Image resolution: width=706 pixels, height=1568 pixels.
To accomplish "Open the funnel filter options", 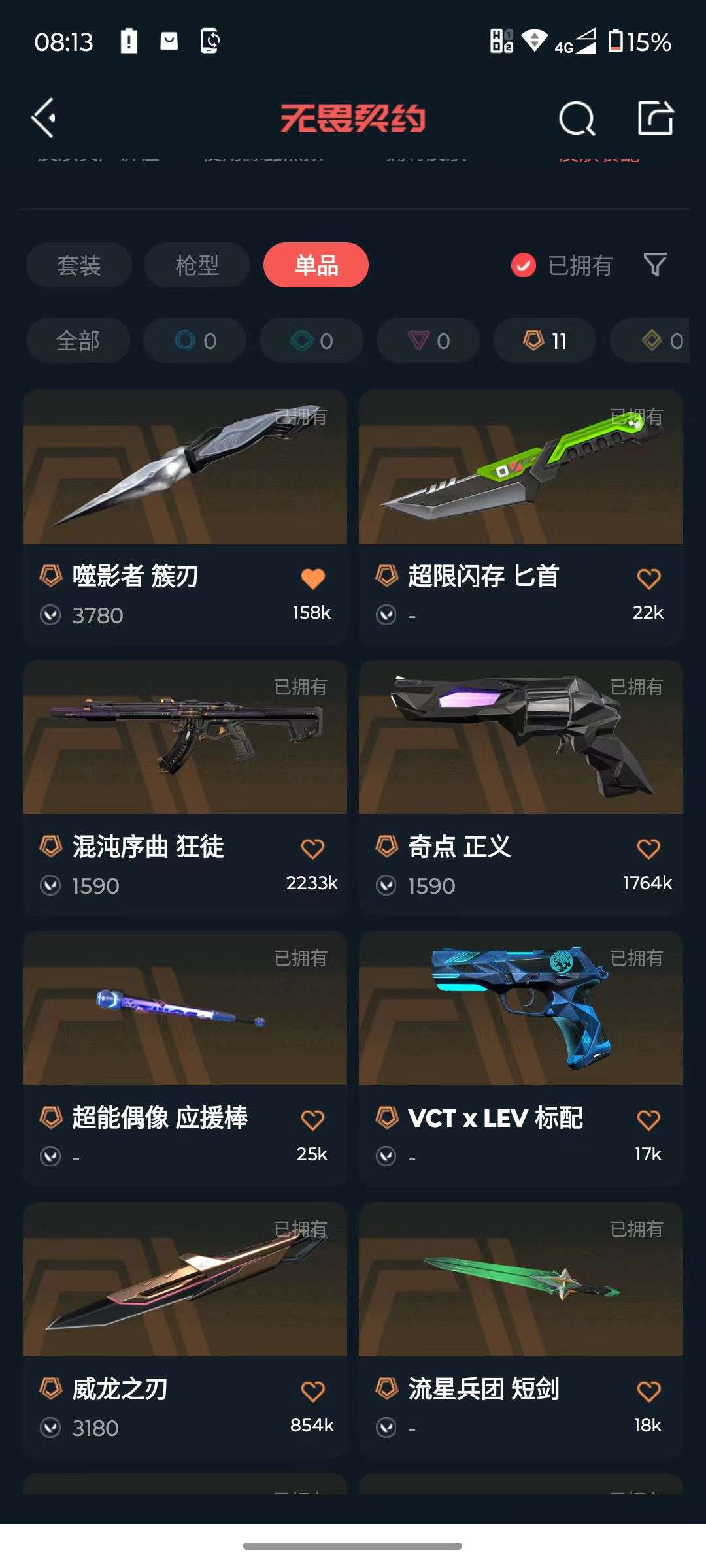I will 656,265.
